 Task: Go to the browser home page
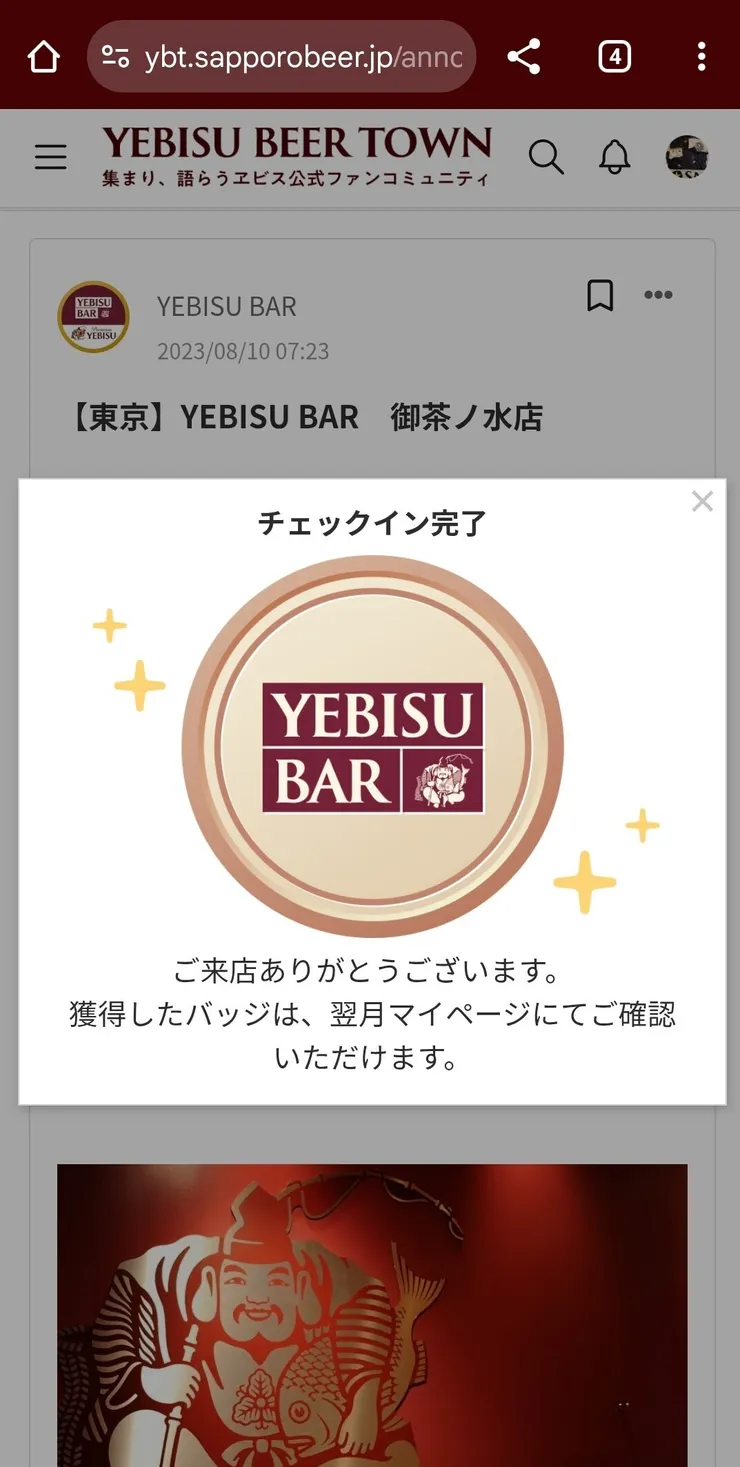tap(44, 57)
